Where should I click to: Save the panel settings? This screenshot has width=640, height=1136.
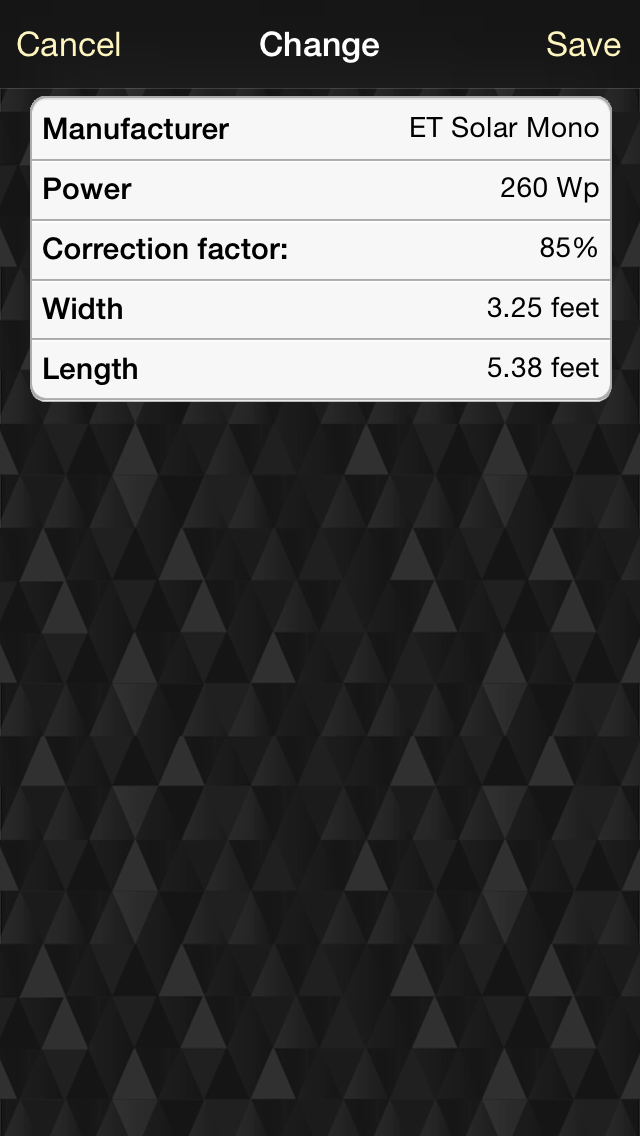point(583,45)
